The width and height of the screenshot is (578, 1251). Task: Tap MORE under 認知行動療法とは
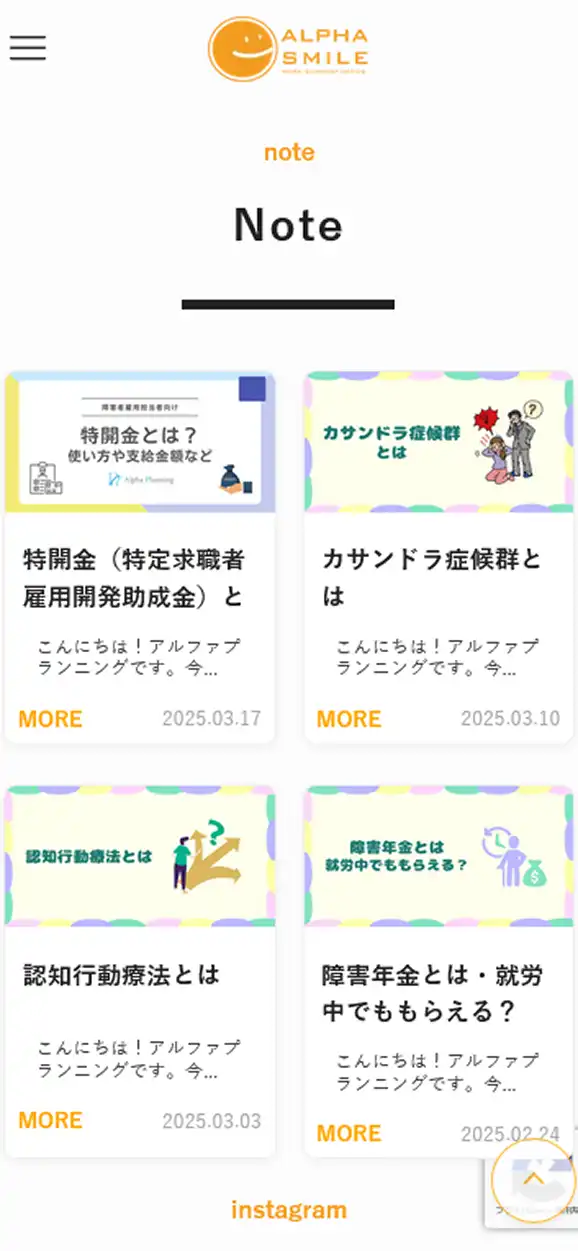[x=50, y=1120]
